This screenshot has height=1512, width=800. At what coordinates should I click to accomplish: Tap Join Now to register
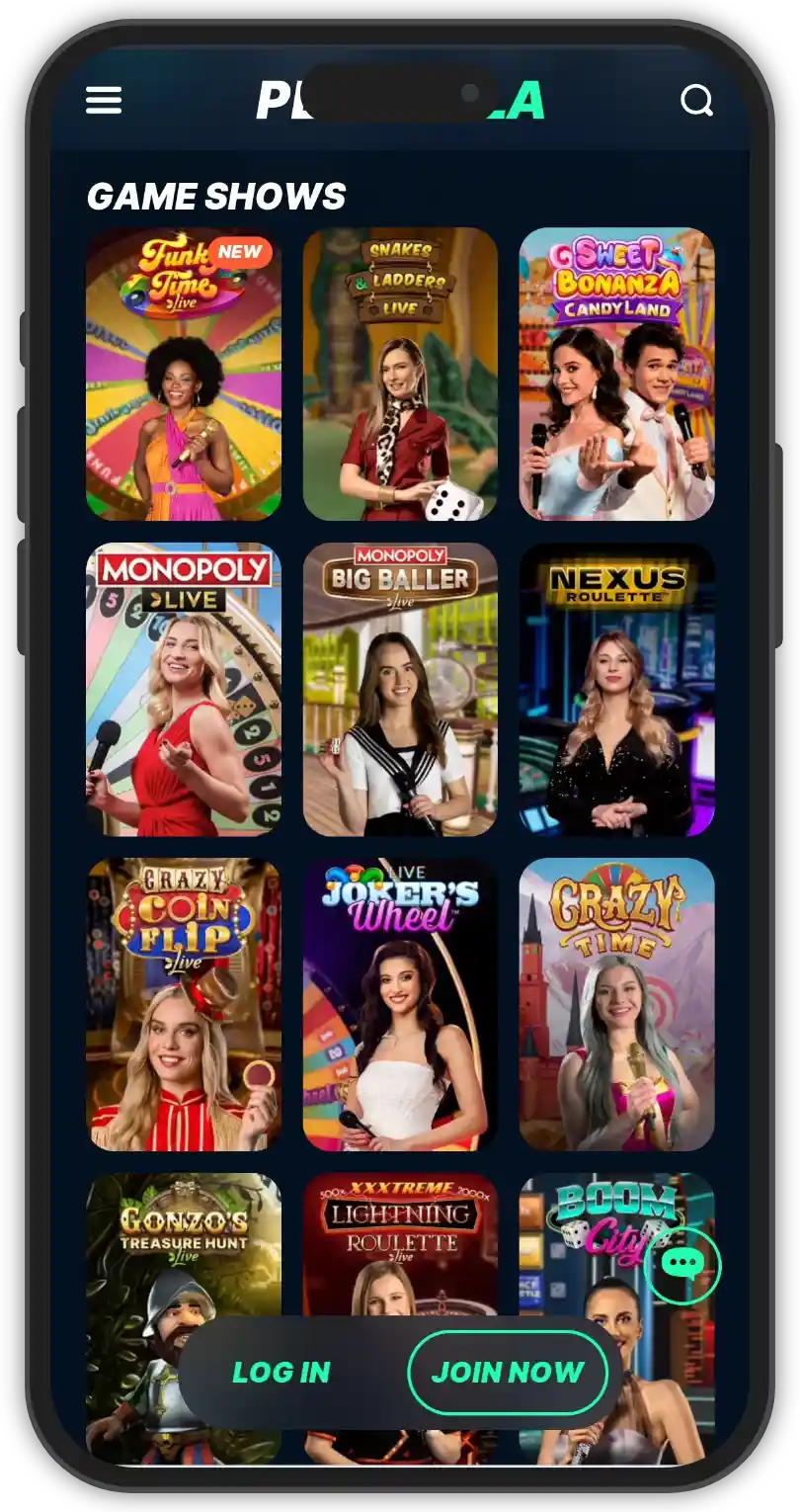tap(508, 1372)
